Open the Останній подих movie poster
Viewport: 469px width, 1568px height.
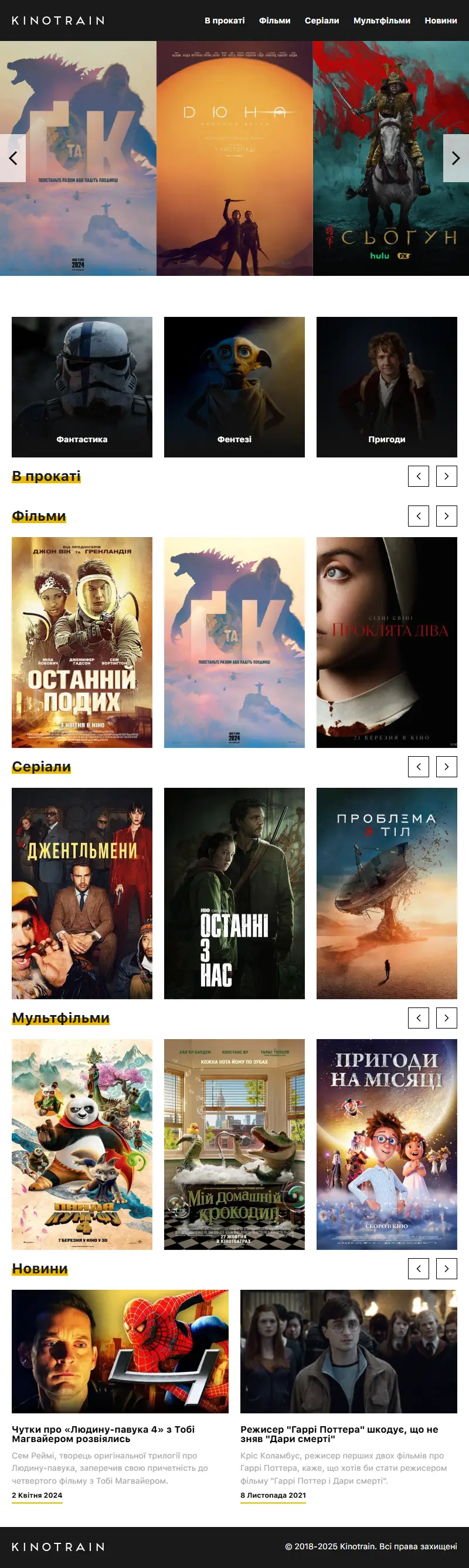click(x=81, y=642)
